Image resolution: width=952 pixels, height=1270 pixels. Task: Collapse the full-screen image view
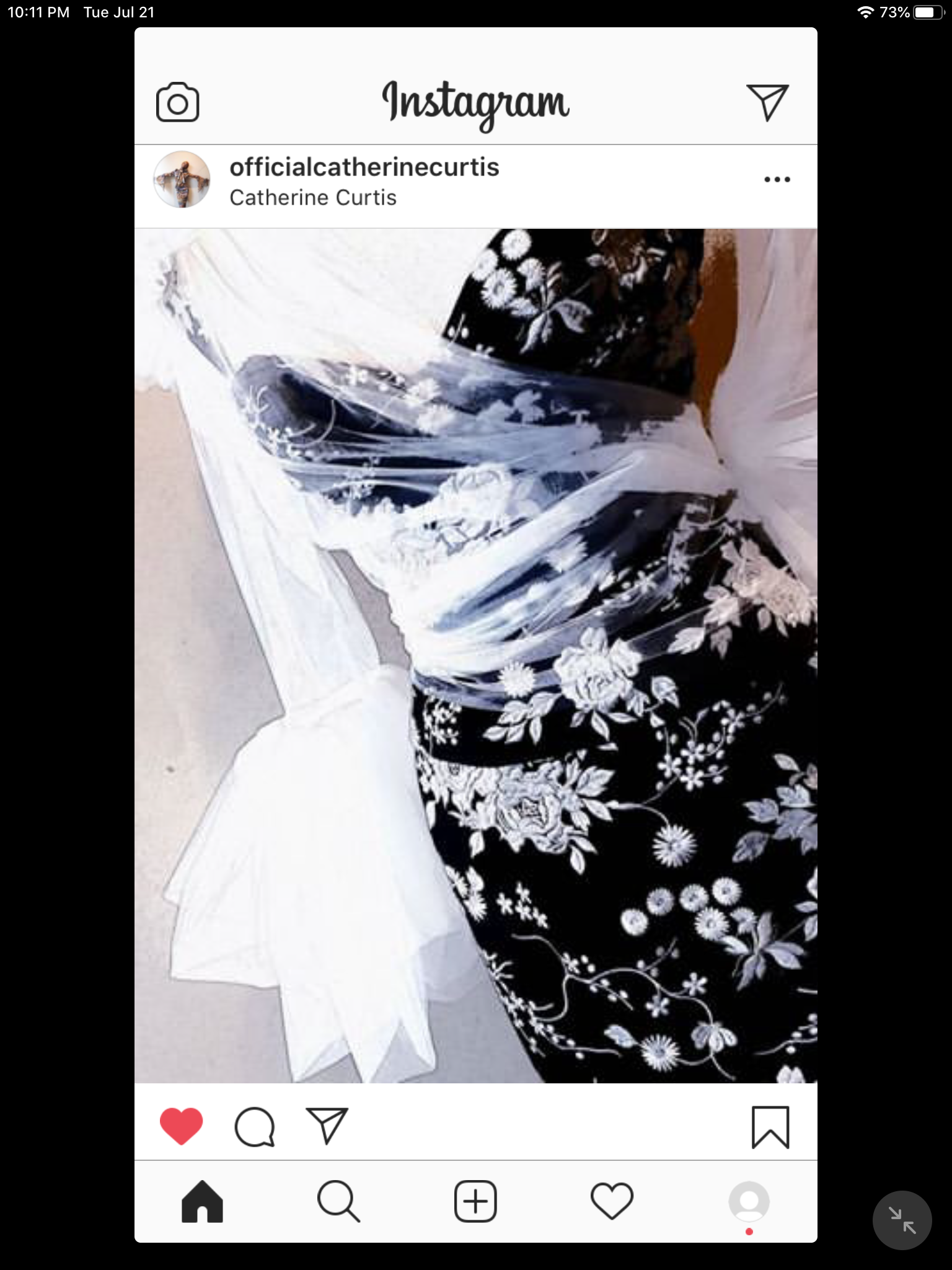(x=902, y=1220)
